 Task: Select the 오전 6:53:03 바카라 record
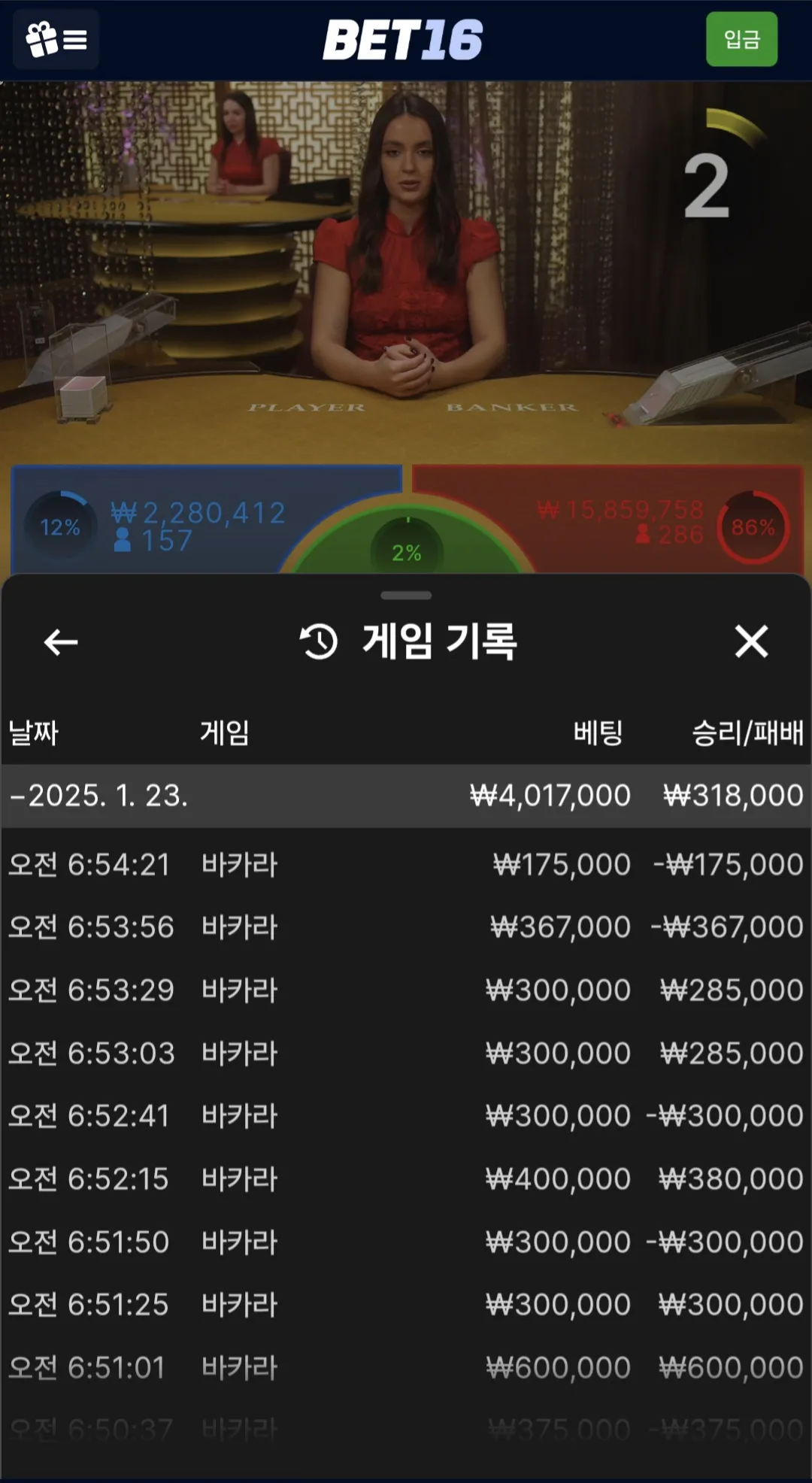[x=406, y=1054]
